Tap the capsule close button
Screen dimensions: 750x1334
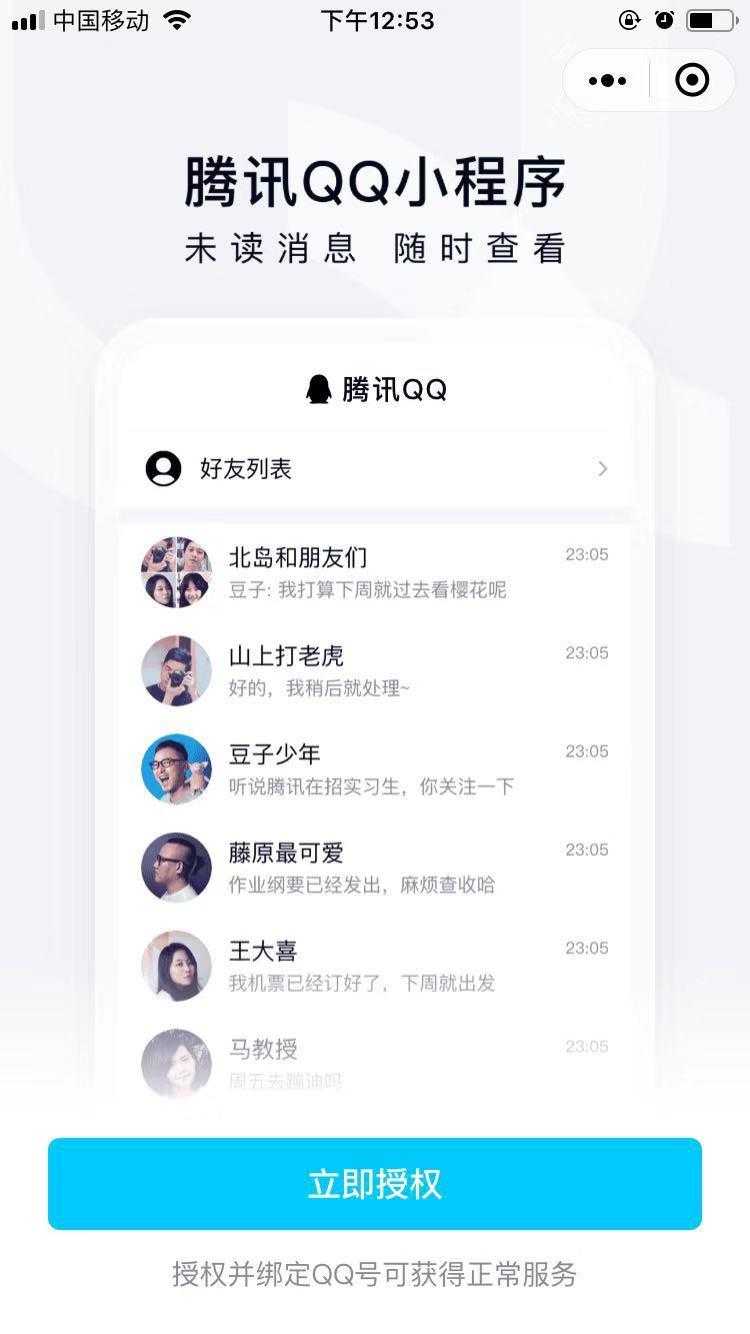691,80
